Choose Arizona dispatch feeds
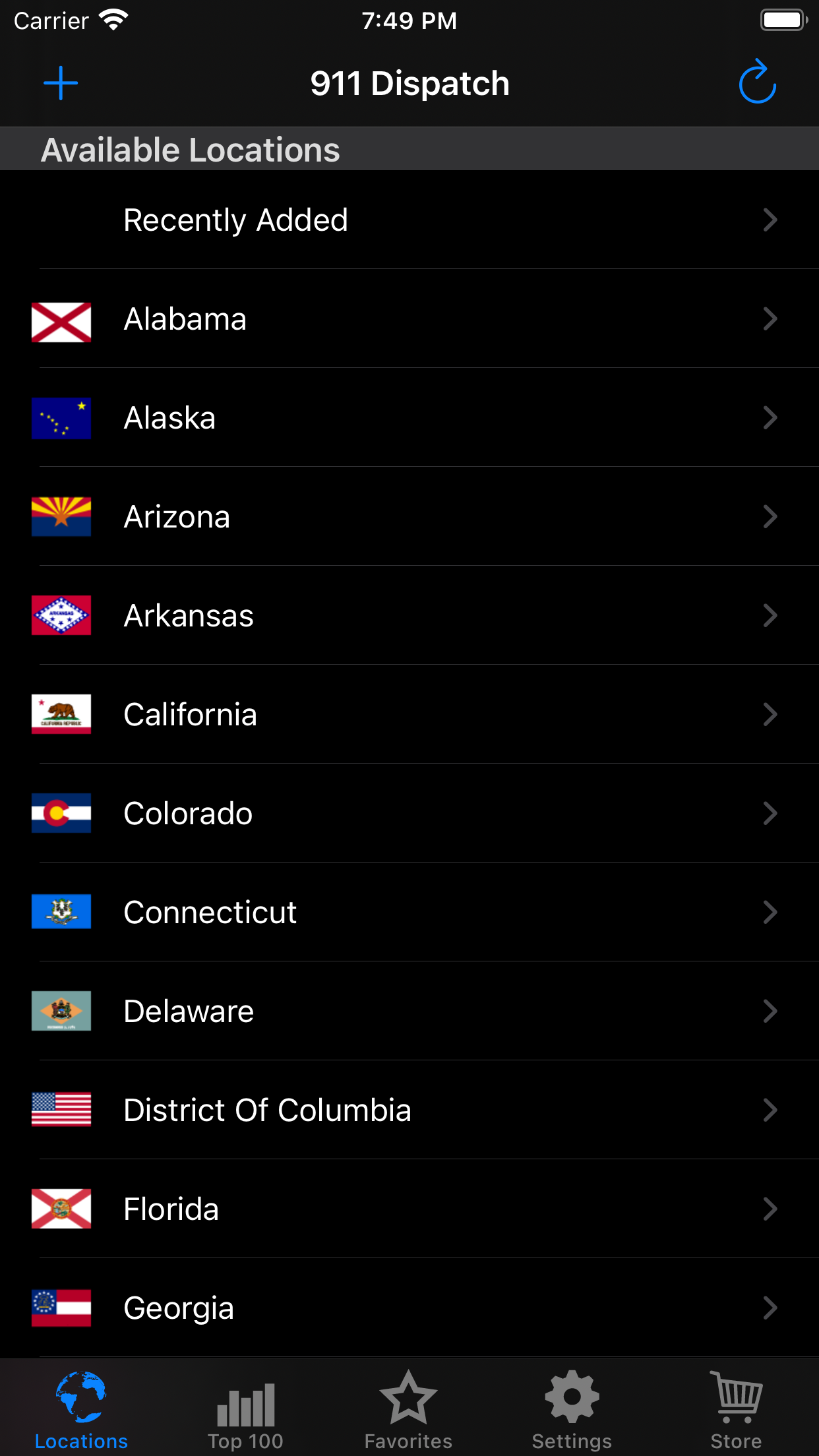This screenshot has width=819, height=1456. pos(409,517)
